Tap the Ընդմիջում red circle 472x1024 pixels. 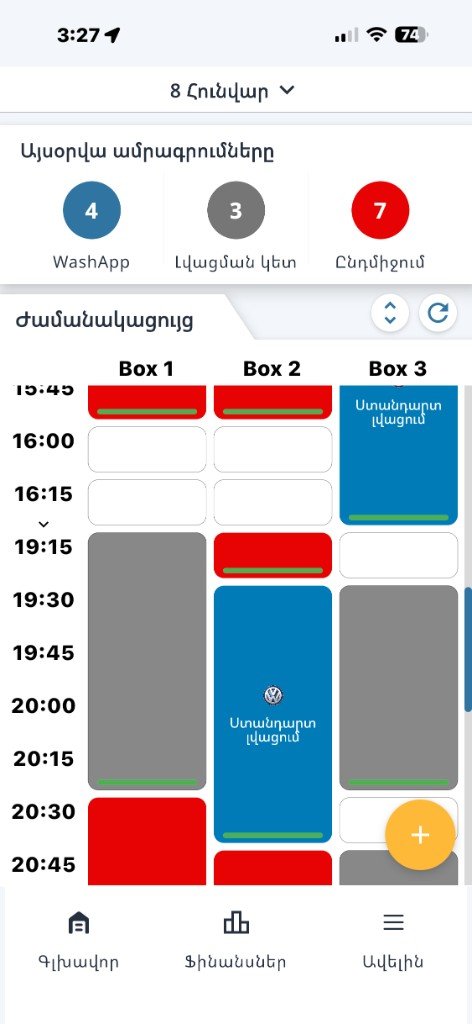380,210
